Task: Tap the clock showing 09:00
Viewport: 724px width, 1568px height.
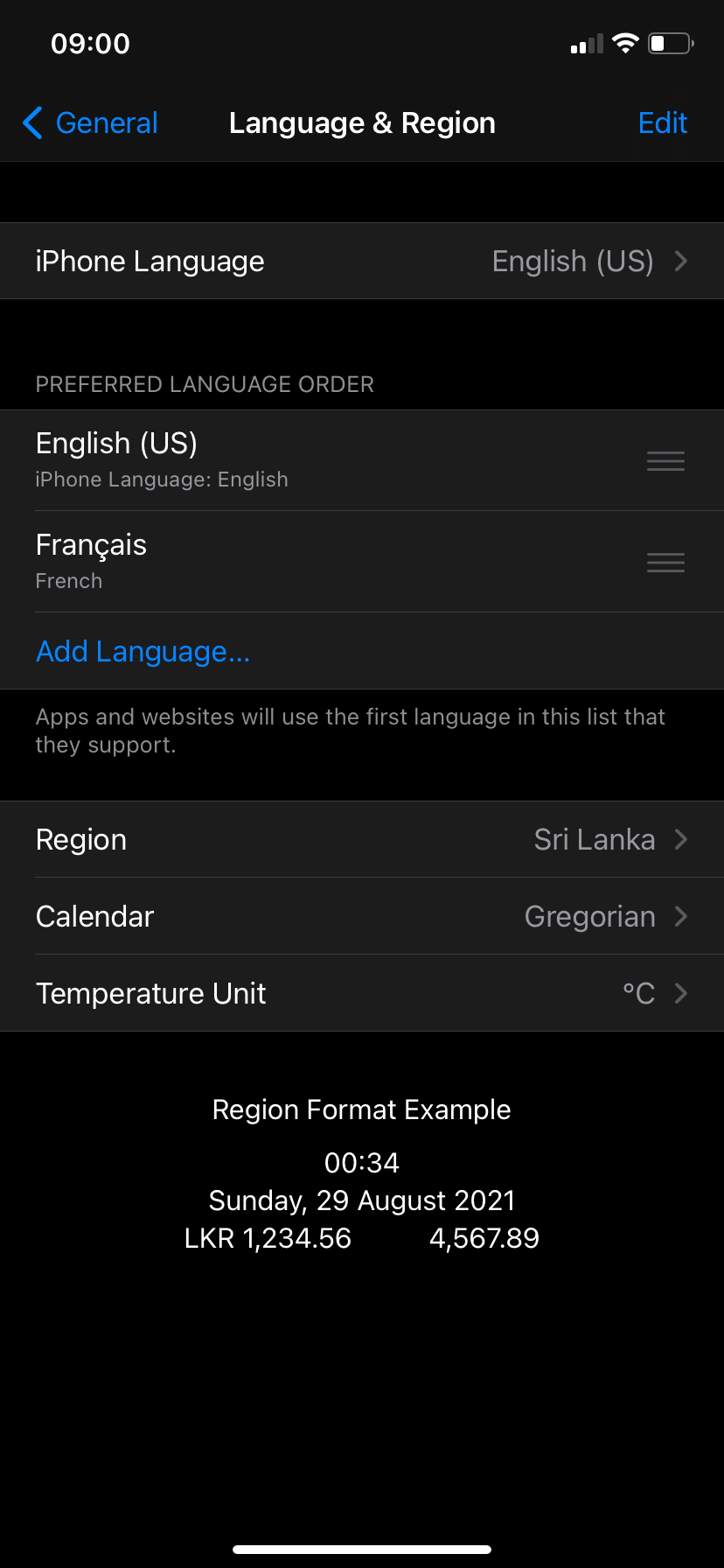Action: coord(91,43)
